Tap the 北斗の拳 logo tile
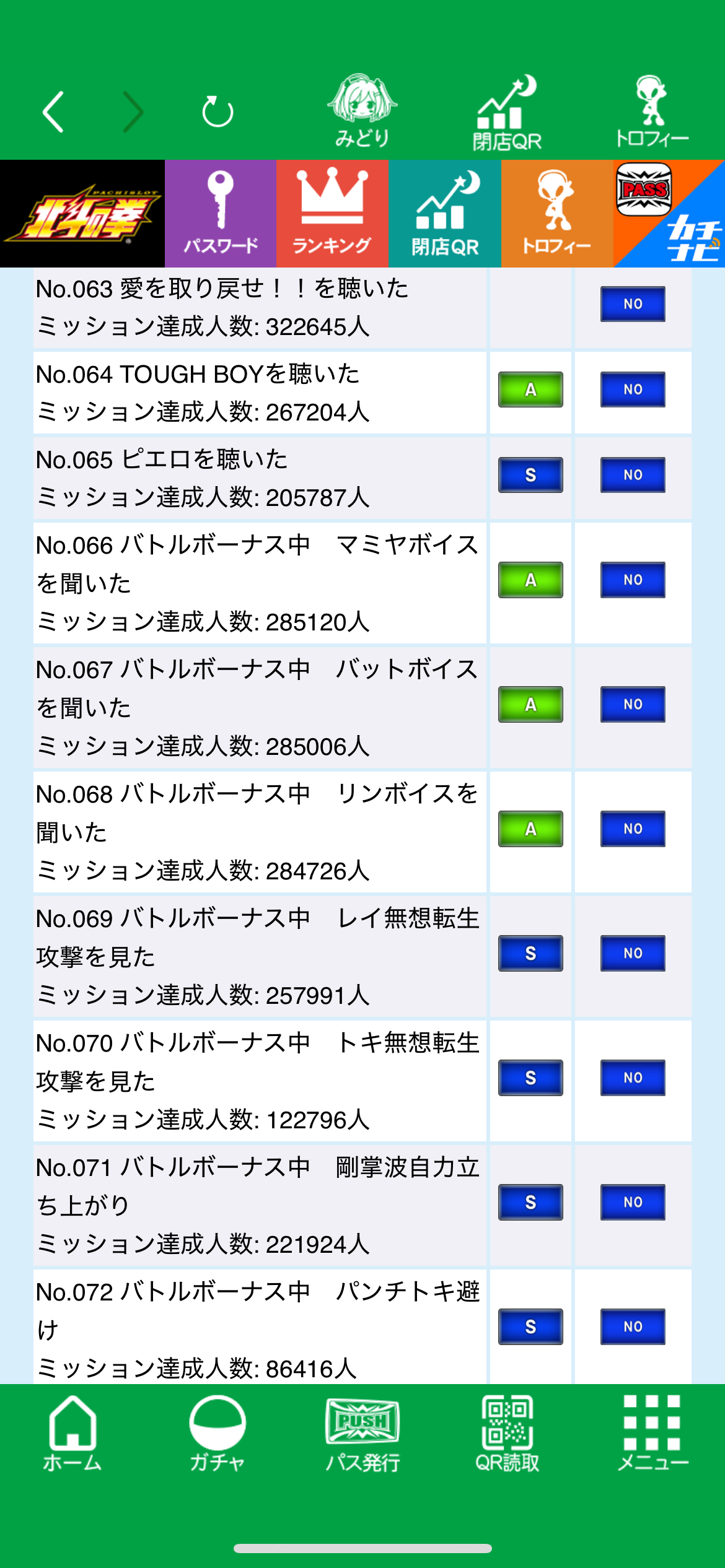 tap(82, 214)
